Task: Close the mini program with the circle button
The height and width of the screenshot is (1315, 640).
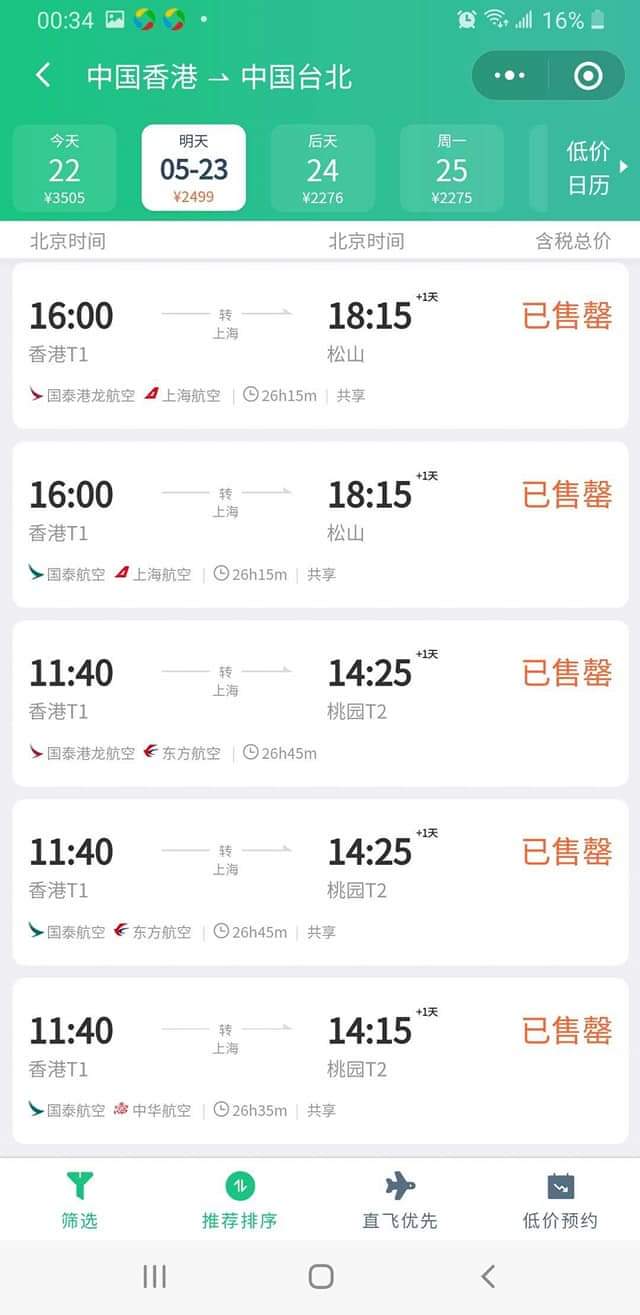Action: pyautogui.click(x=588, y=76)
